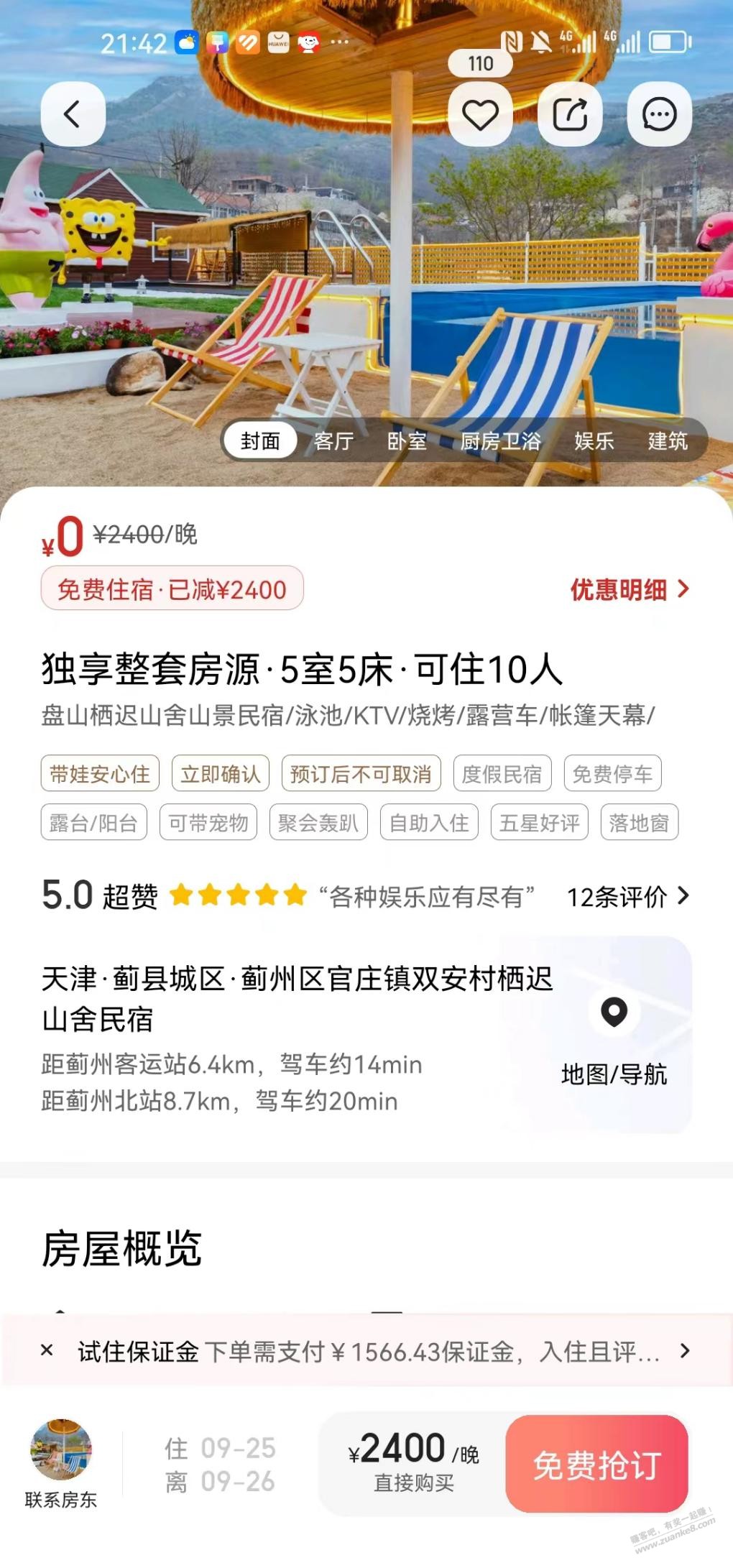View the 厨房卫浴 photos
The image size is (733, 1568).
pyautogui.click(x=500, y=441)
